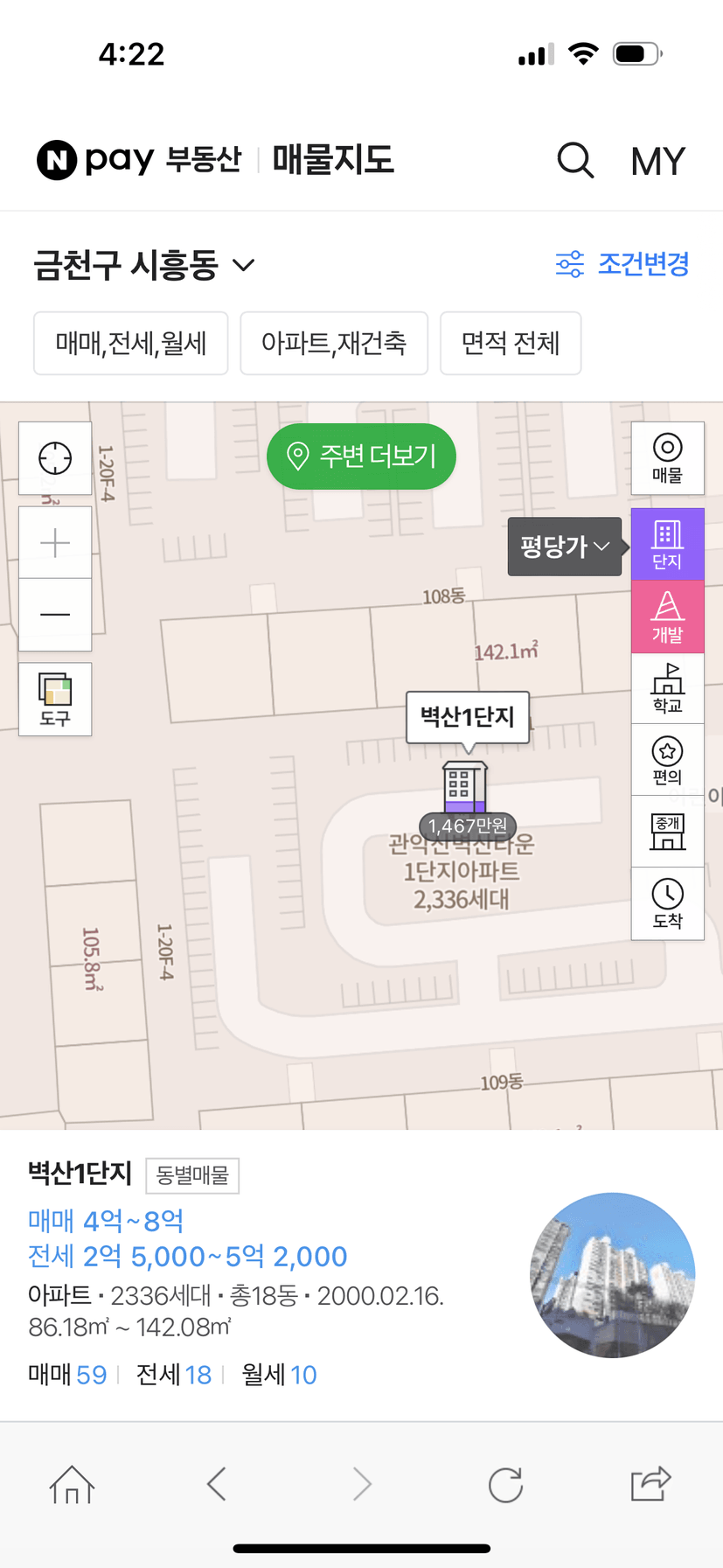Image resolution: width=723 pixels, height=1568 pixels.
Task: Center map on current location
Action: coord(55,458)
